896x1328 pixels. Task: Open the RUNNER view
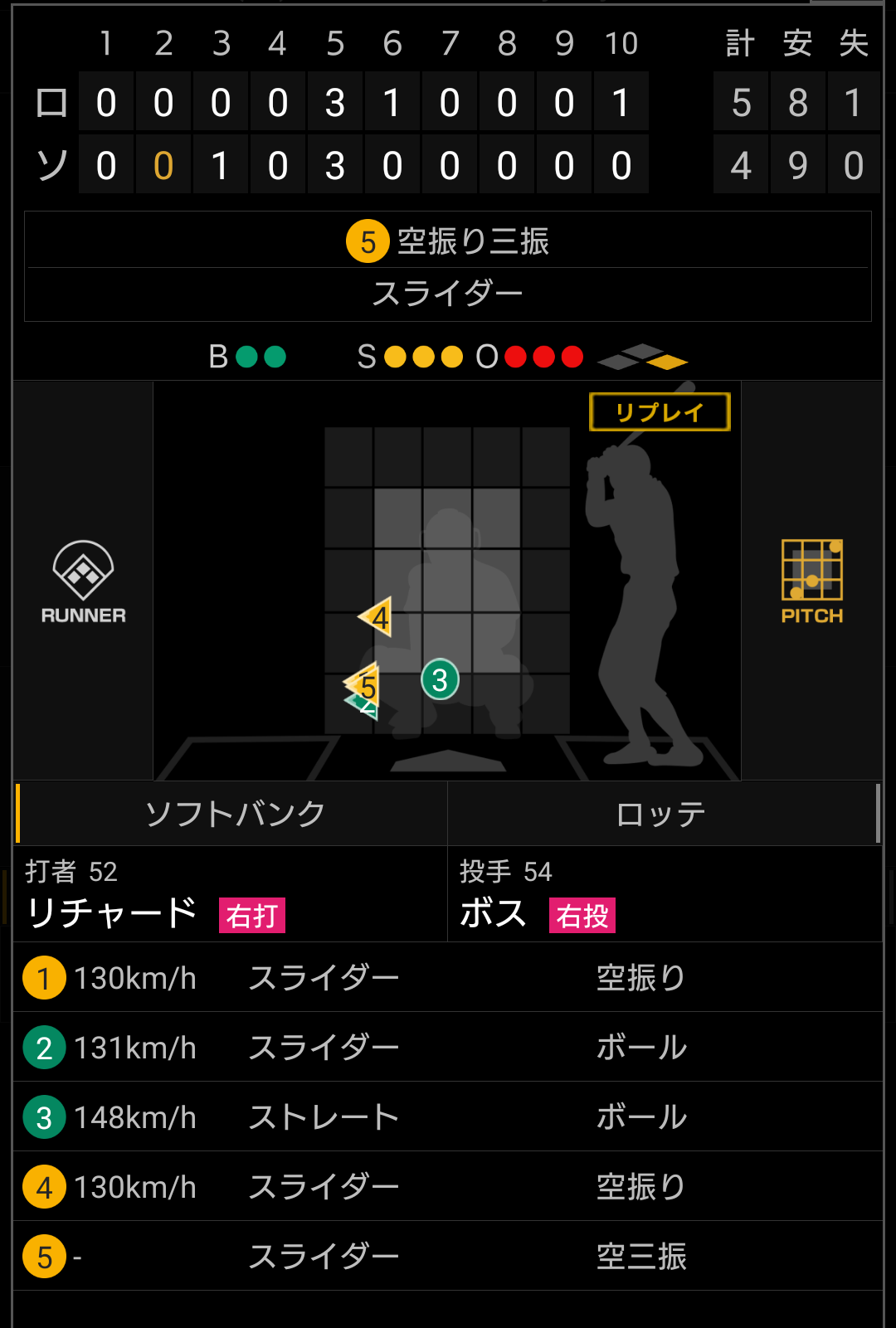(x=83, y=581)
